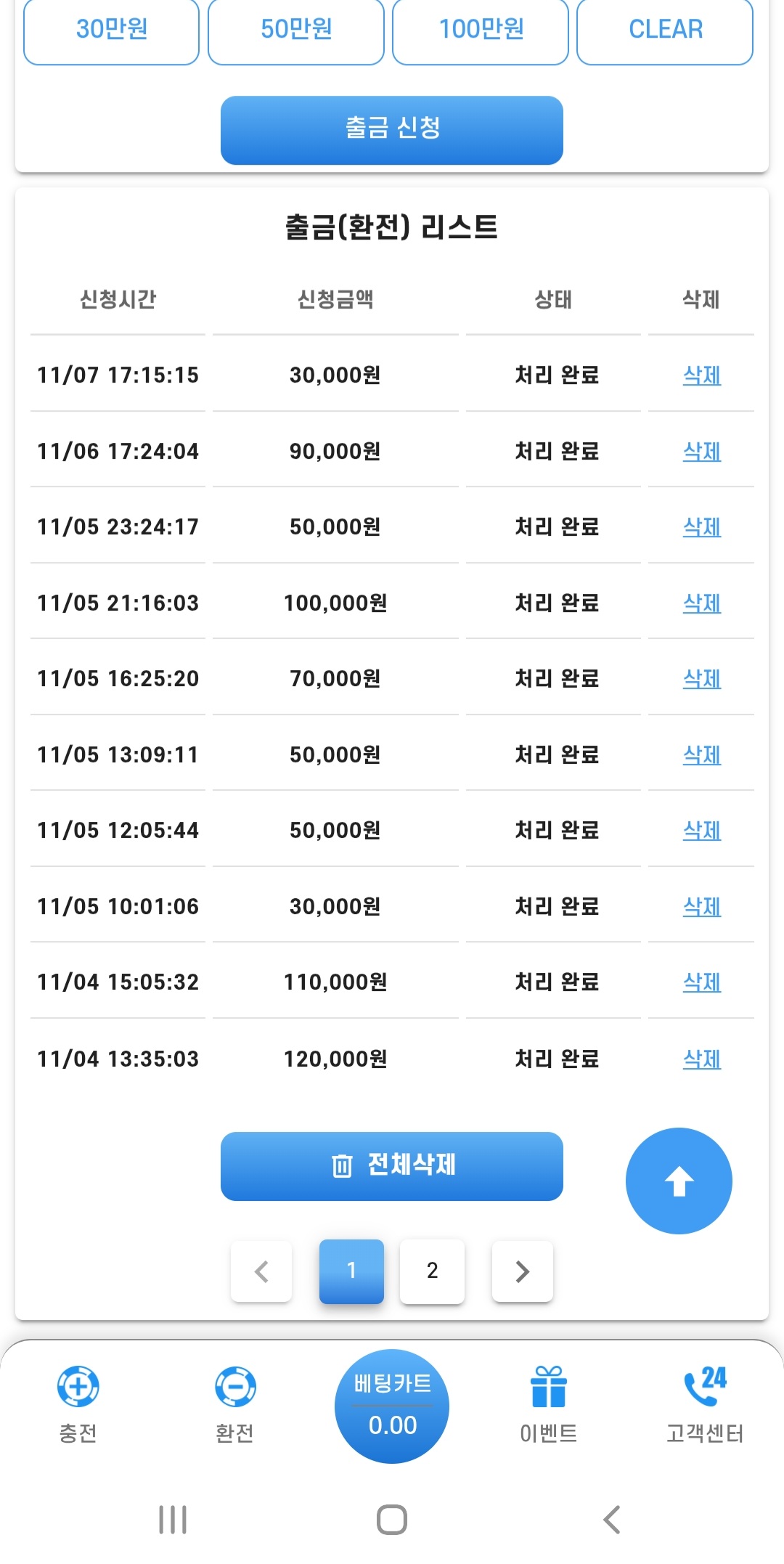Submit the 출금 신청 request

pos(392,130)
